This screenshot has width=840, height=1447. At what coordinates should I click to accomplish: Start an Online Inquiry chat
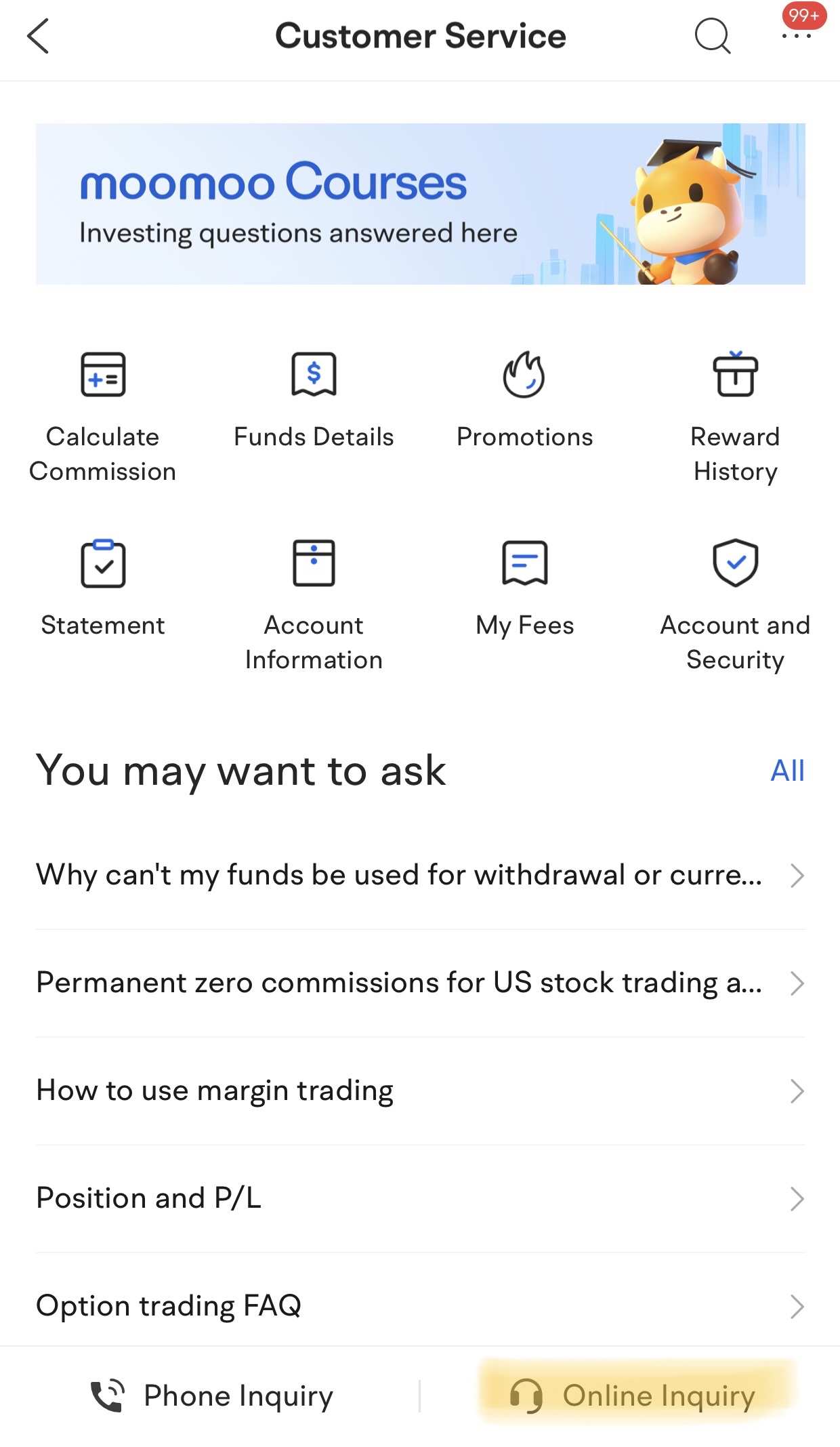click(633, 1396)
